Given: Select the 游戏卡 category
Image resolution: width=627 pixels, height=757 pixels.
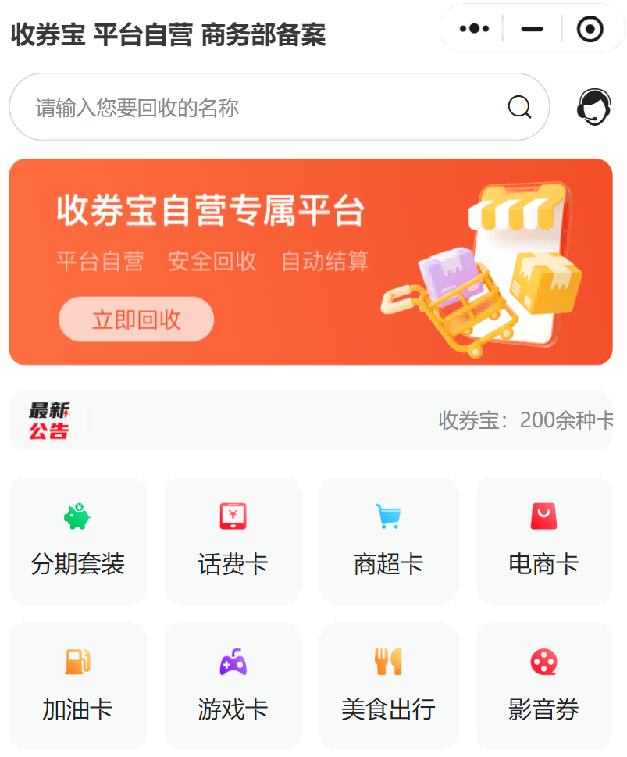Looking at the screenshot, I should pos(233,686).
